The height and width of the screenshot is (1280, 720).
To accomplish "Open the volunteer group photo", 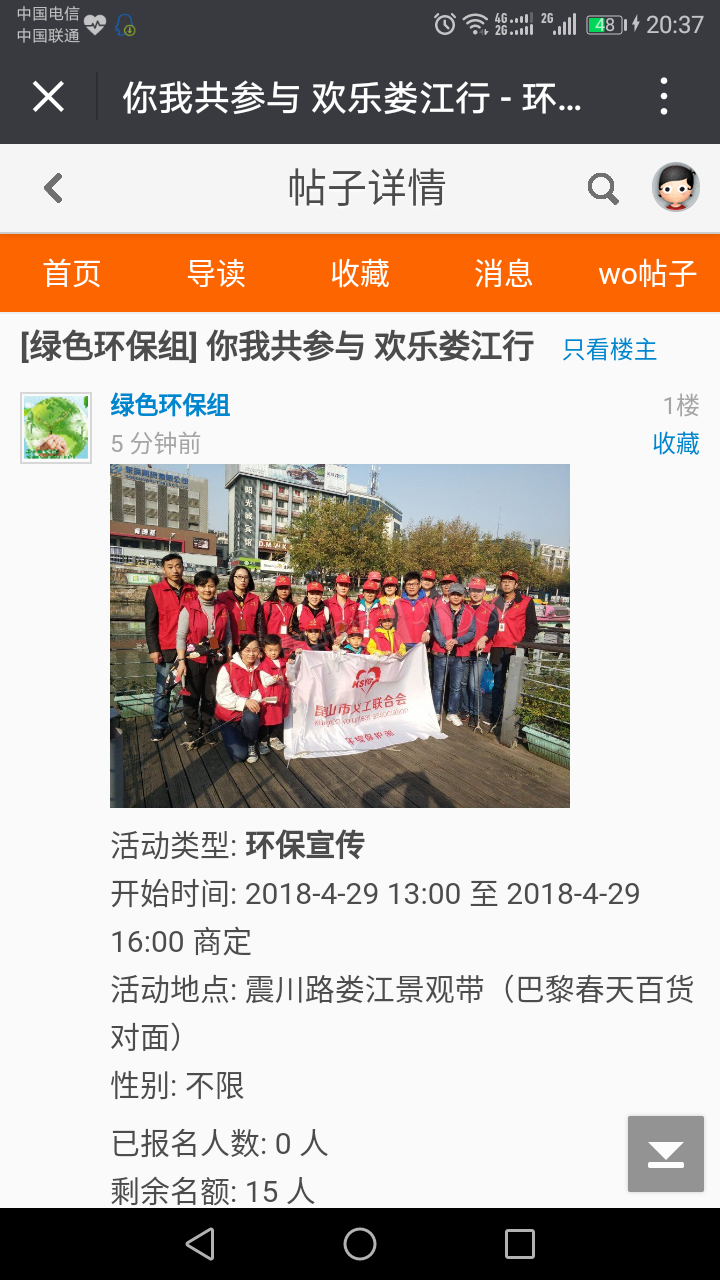I will tap(340, 635).
